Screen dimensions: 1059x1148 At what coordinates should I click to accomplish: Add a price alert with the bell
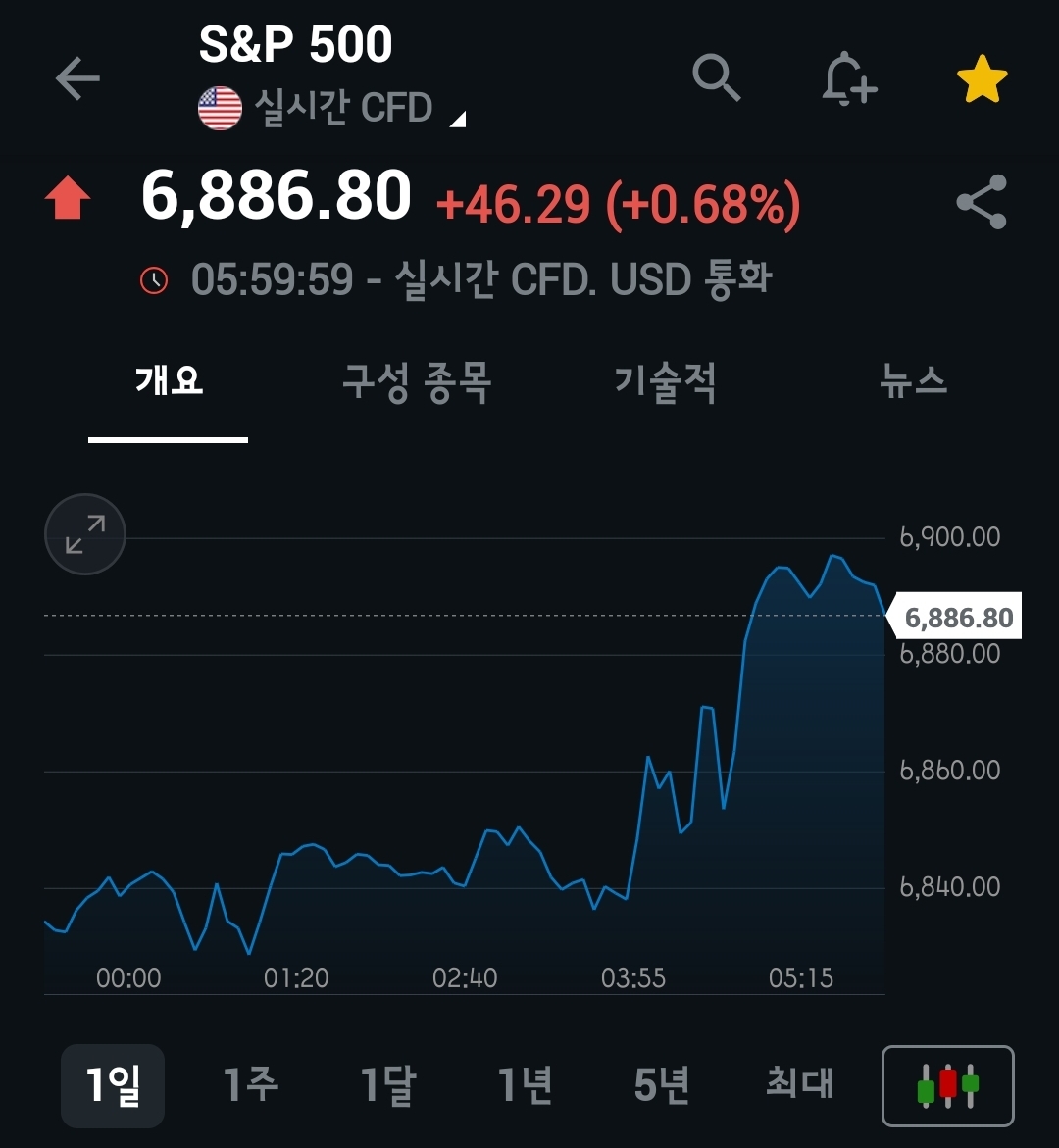(848, 78)
